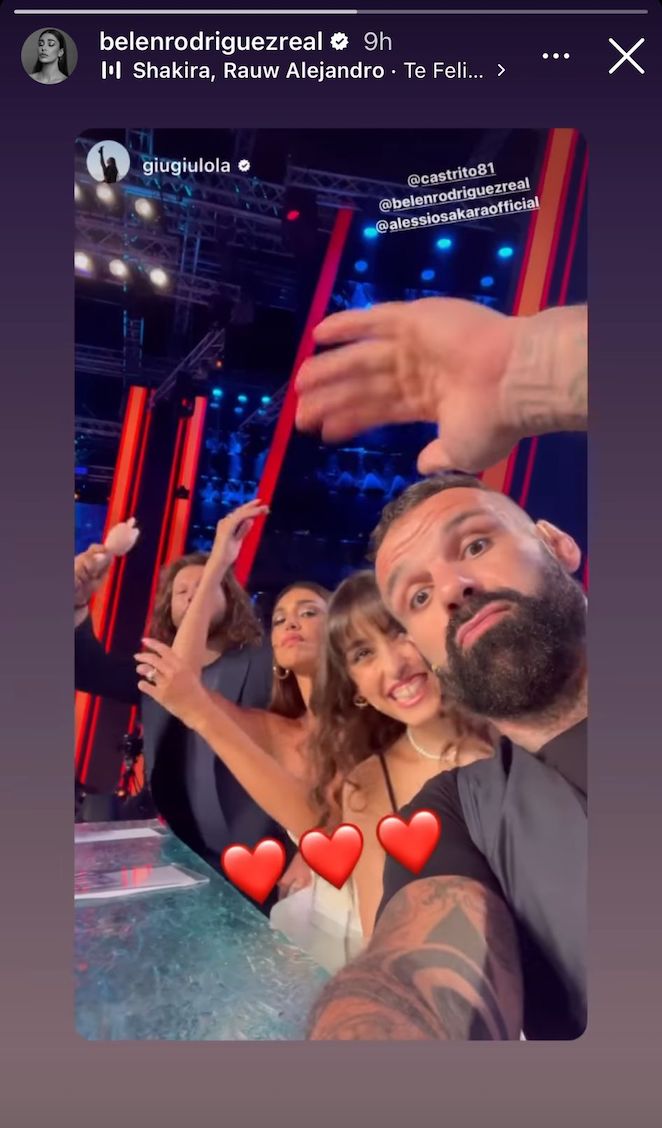Open belenrodriguezreal's profile picture
Viewport: 662px width, 1128px height.
click(50, 56)
